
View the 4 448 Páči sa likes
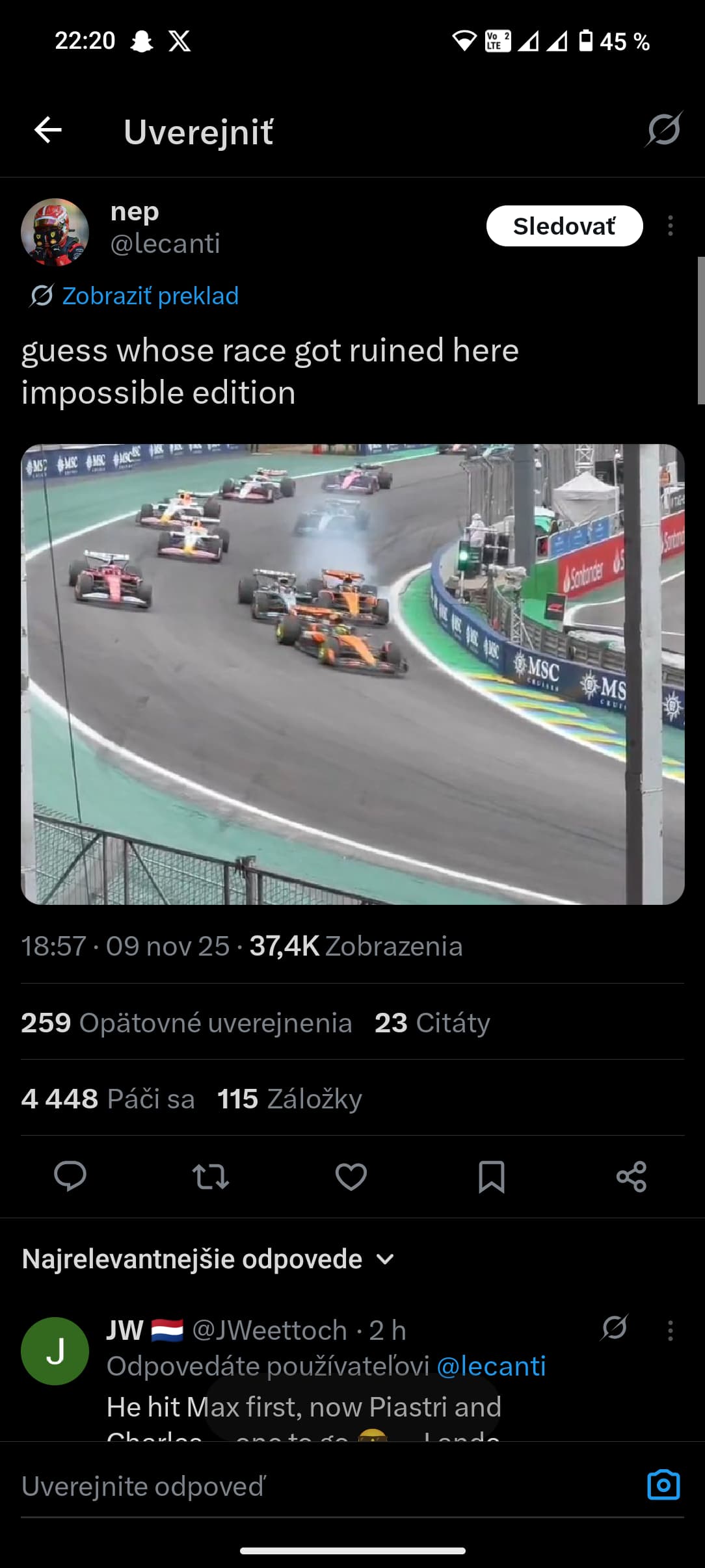(108, 1099)
